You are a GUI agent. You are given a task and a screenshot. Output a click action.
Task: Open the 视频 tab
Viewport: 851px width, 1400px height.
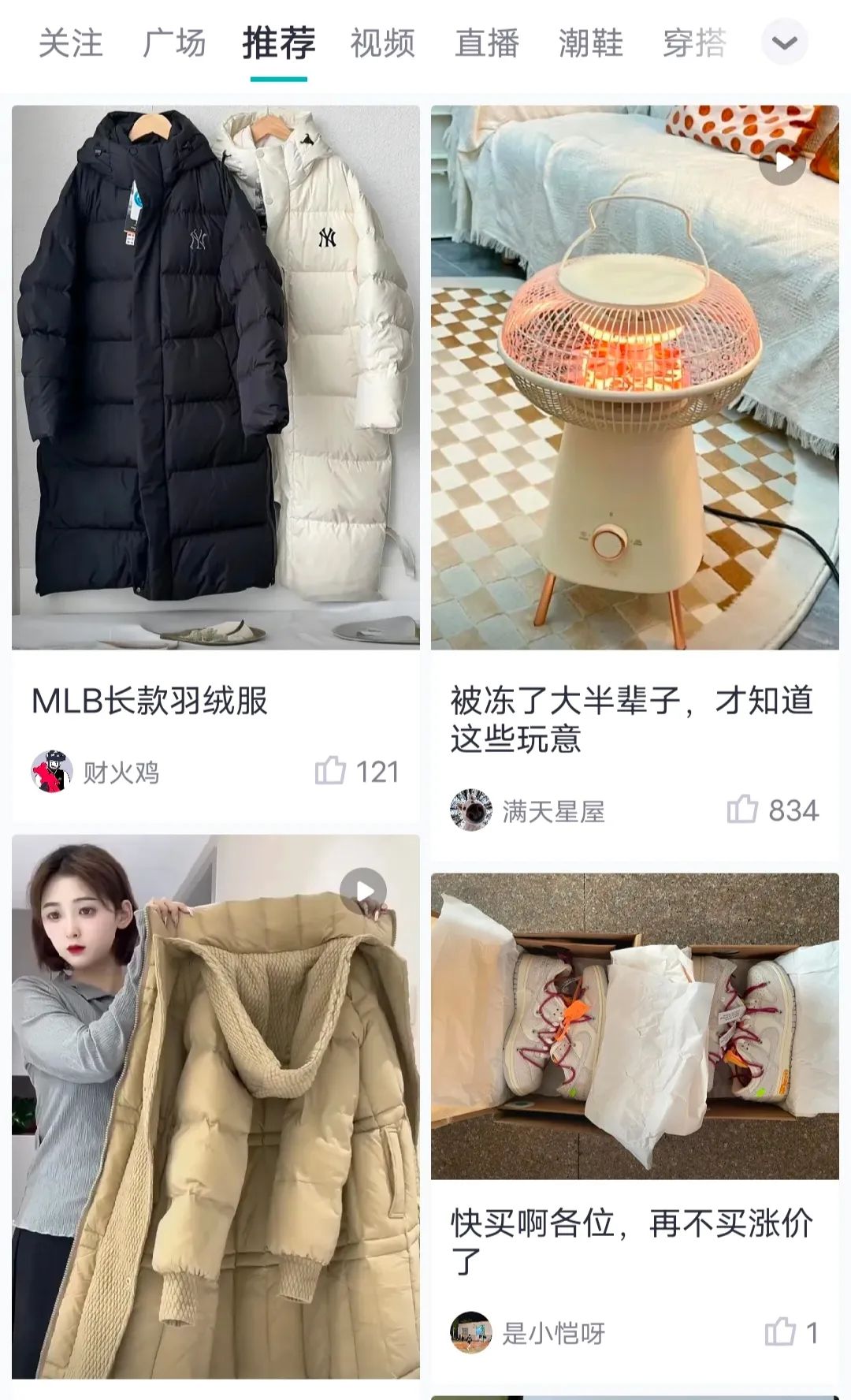coord(383,43)
